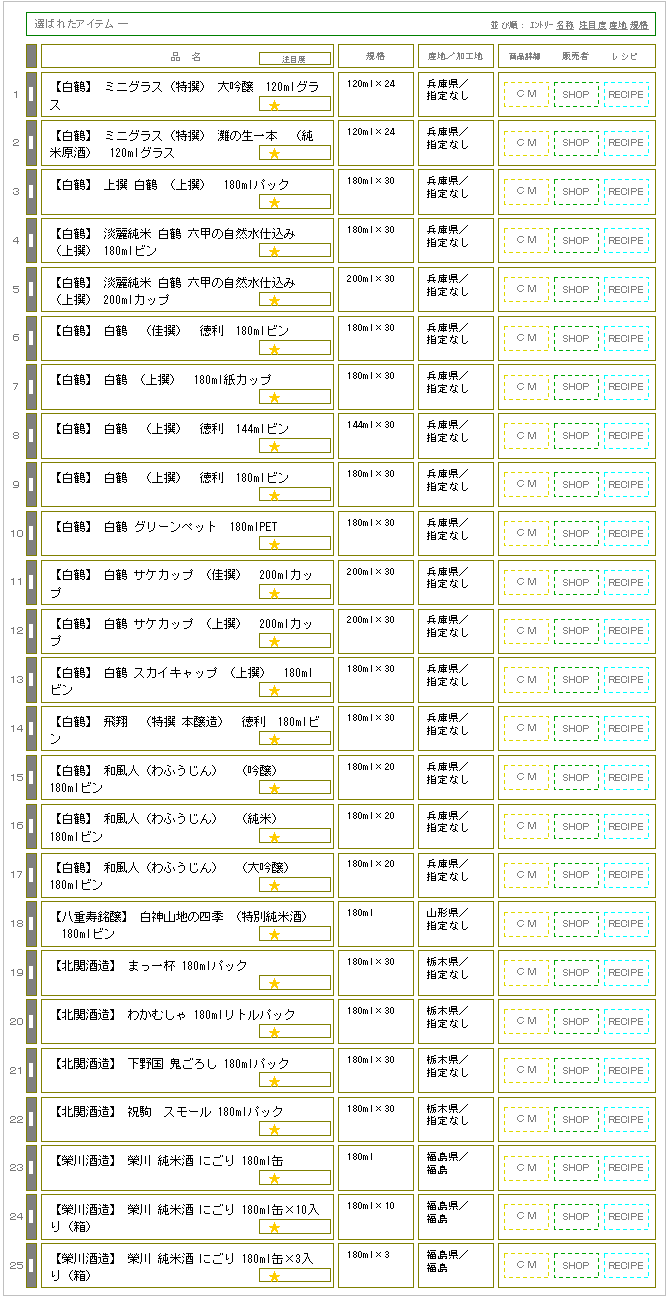This screenshot has width=668, height=1298.
Task: Open CM for わかむしゃ 180mlリトルパック
Action: (x=526, y=1022)
